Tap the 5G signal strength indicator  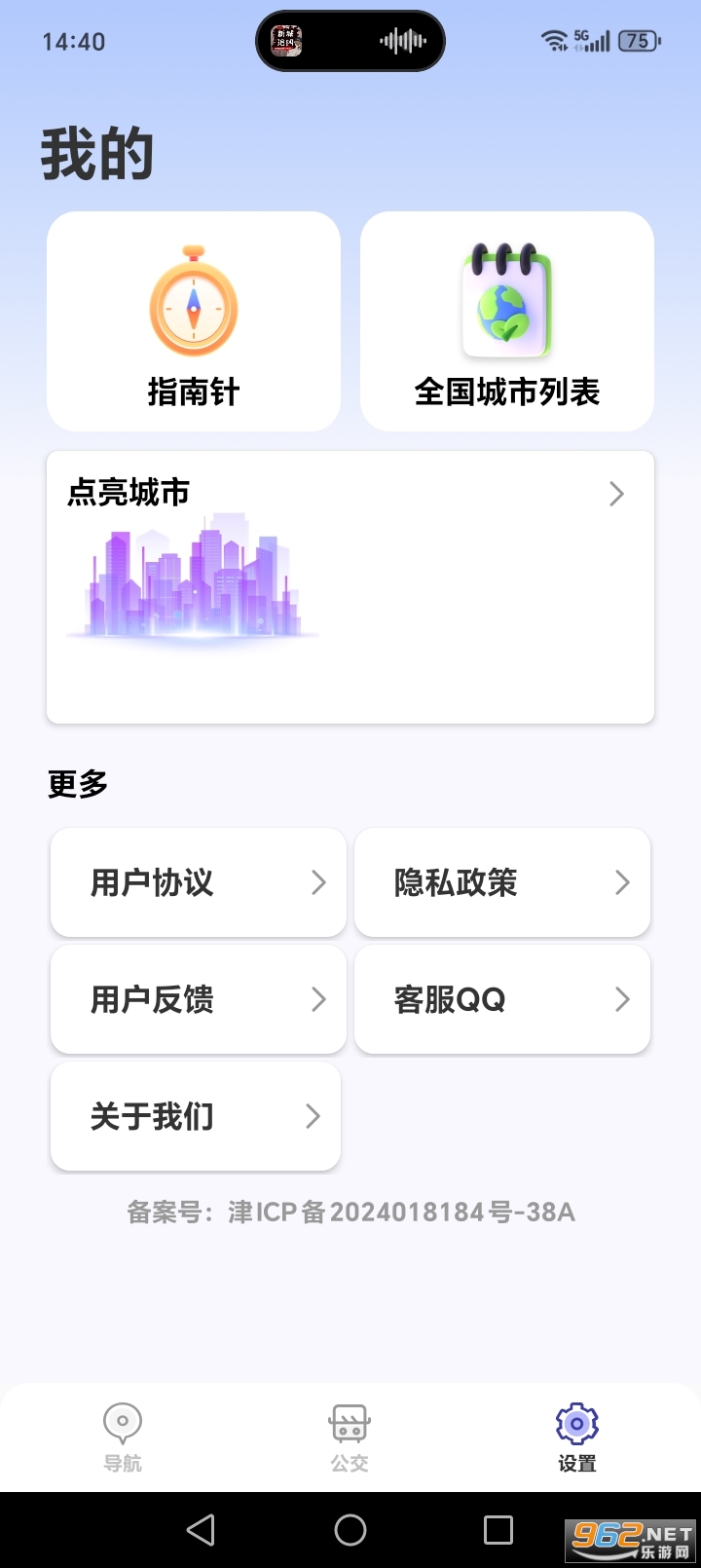[592, 39]
